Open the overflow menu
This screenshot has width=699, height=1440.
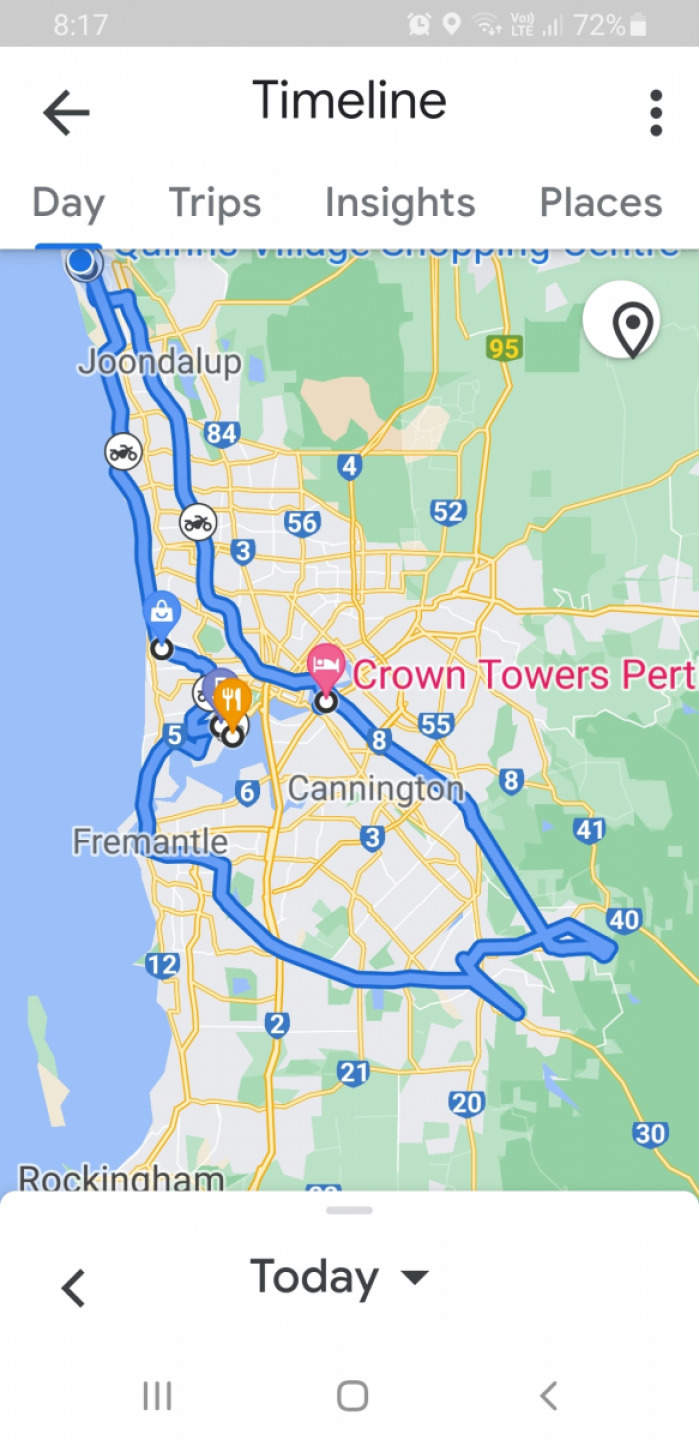point(655,113)
